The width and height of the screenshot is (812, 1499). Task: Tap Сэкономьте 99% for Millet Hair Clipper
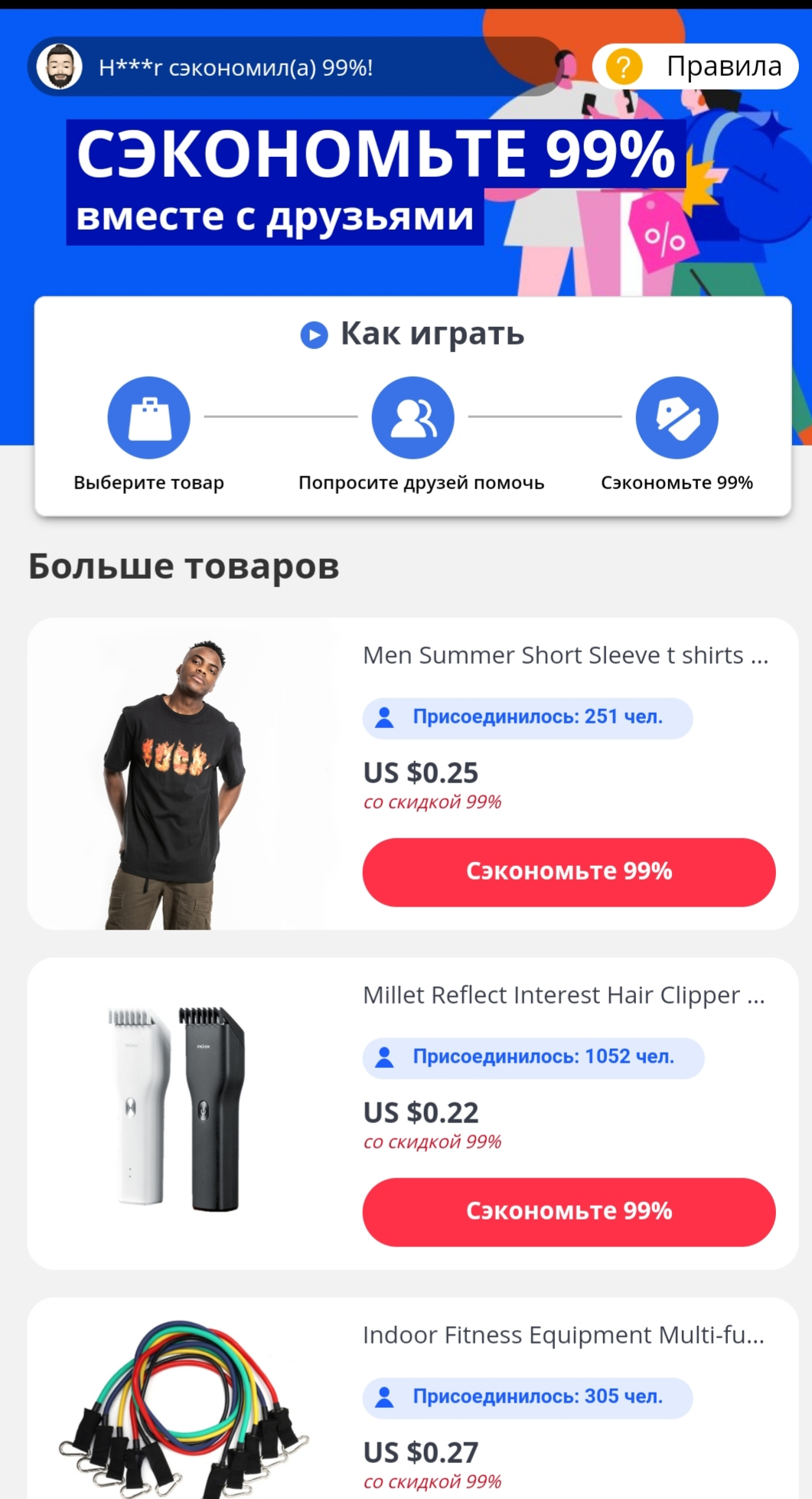click(569, 1212)
